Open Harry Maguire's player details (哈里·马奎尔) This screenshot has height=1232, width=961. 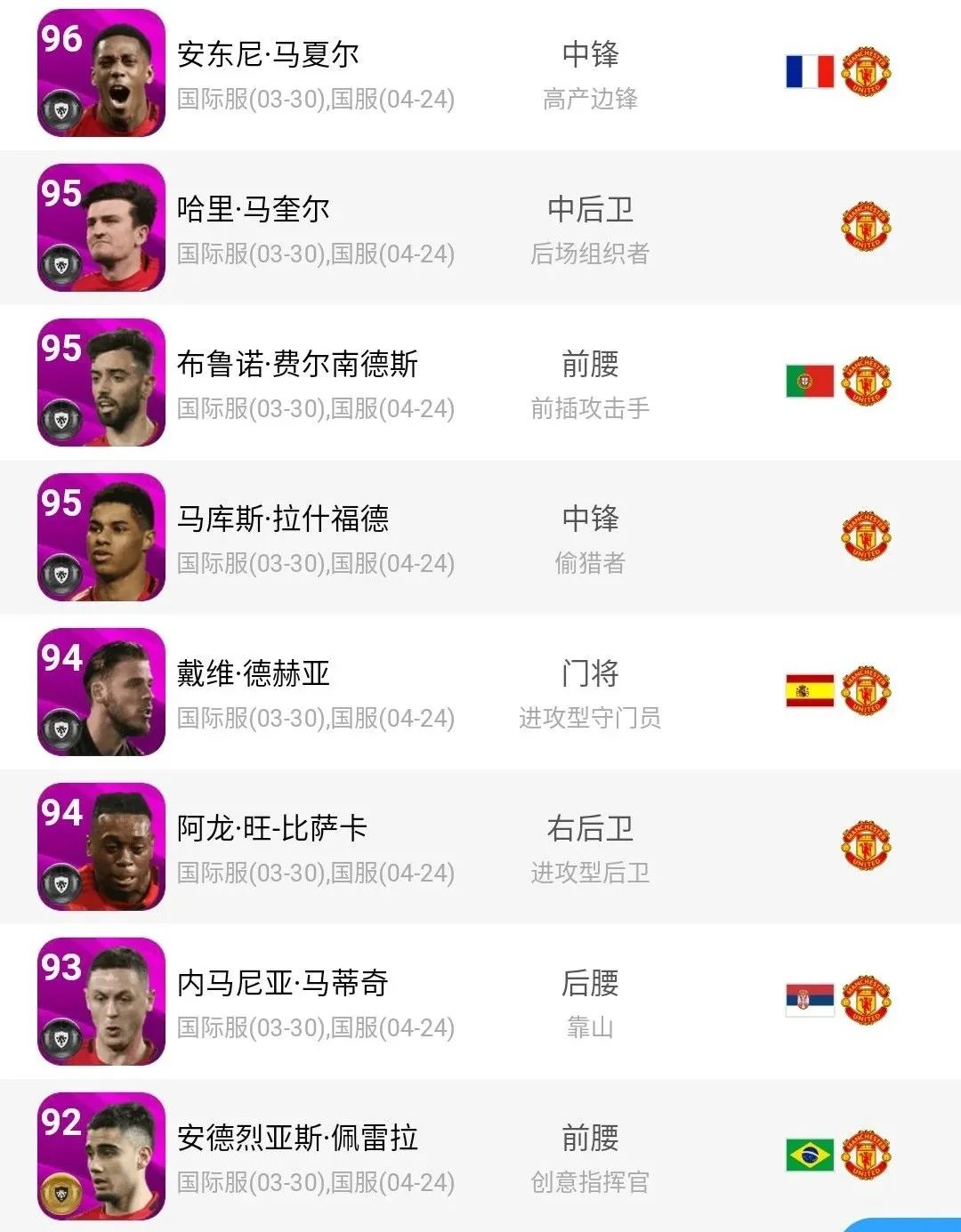point(254,210)
